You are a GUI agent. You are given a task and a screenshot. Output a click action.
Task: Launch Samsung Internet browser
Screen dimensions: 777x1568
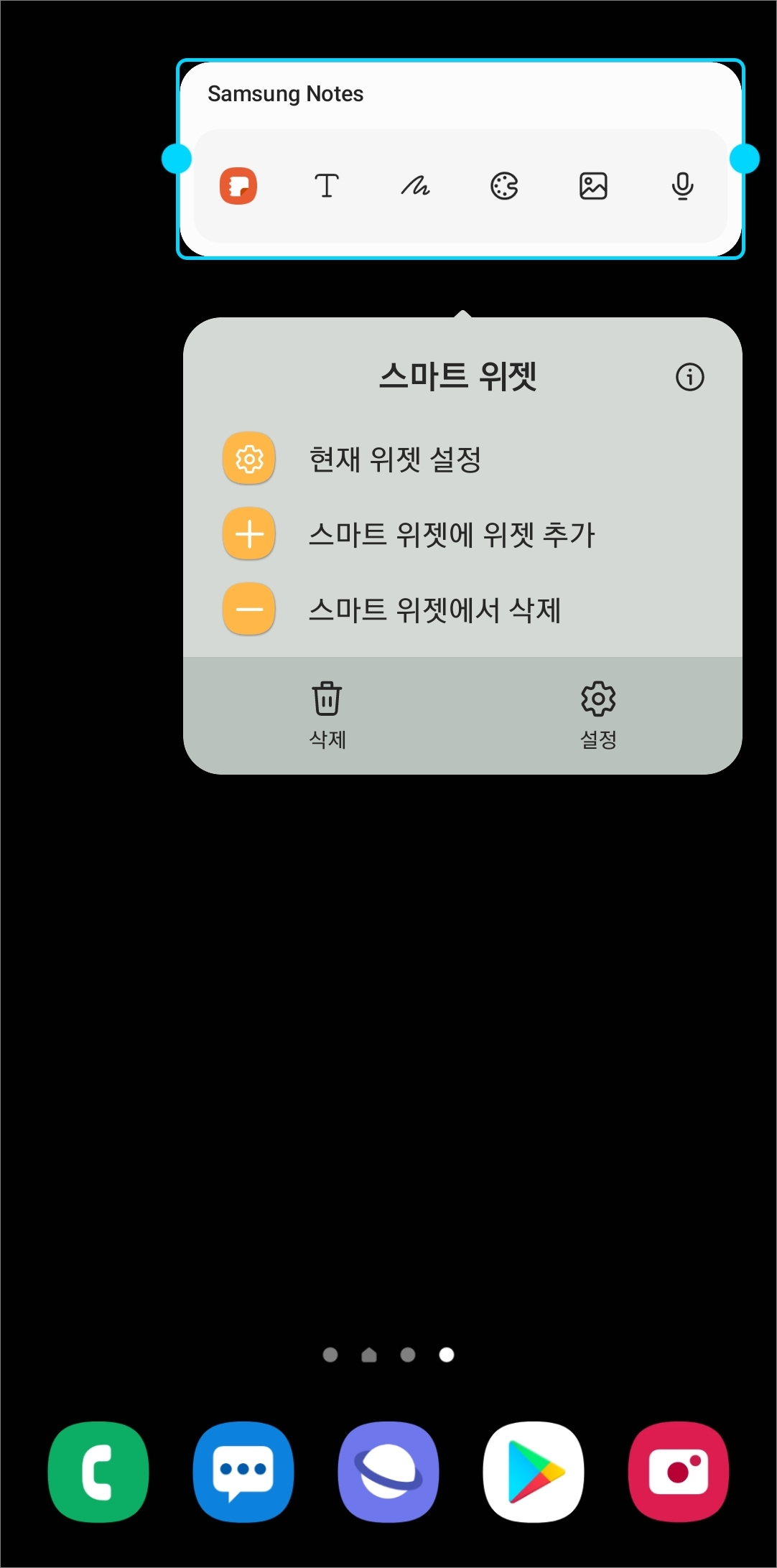388,1470
